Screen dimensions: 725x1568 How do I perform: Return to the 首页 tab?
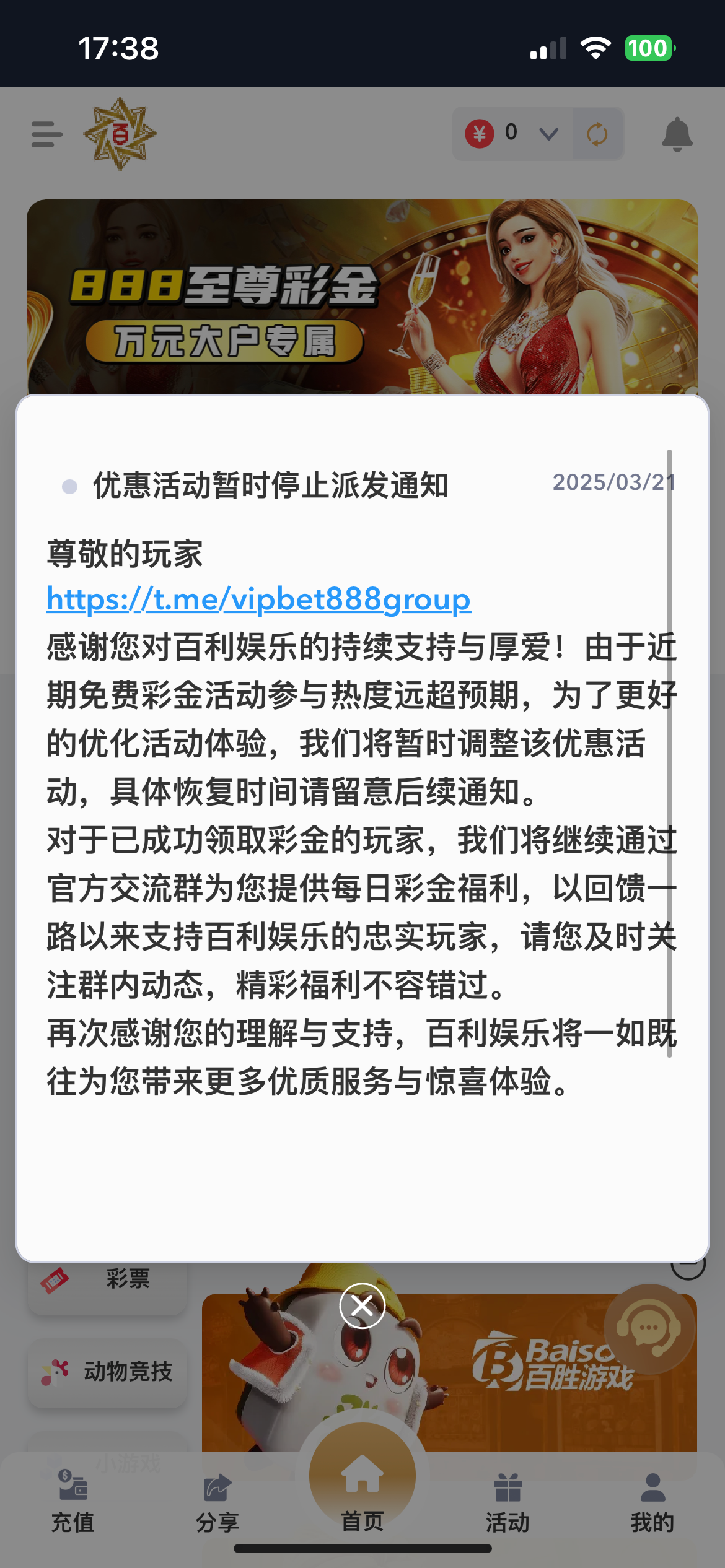point(362,1492)
